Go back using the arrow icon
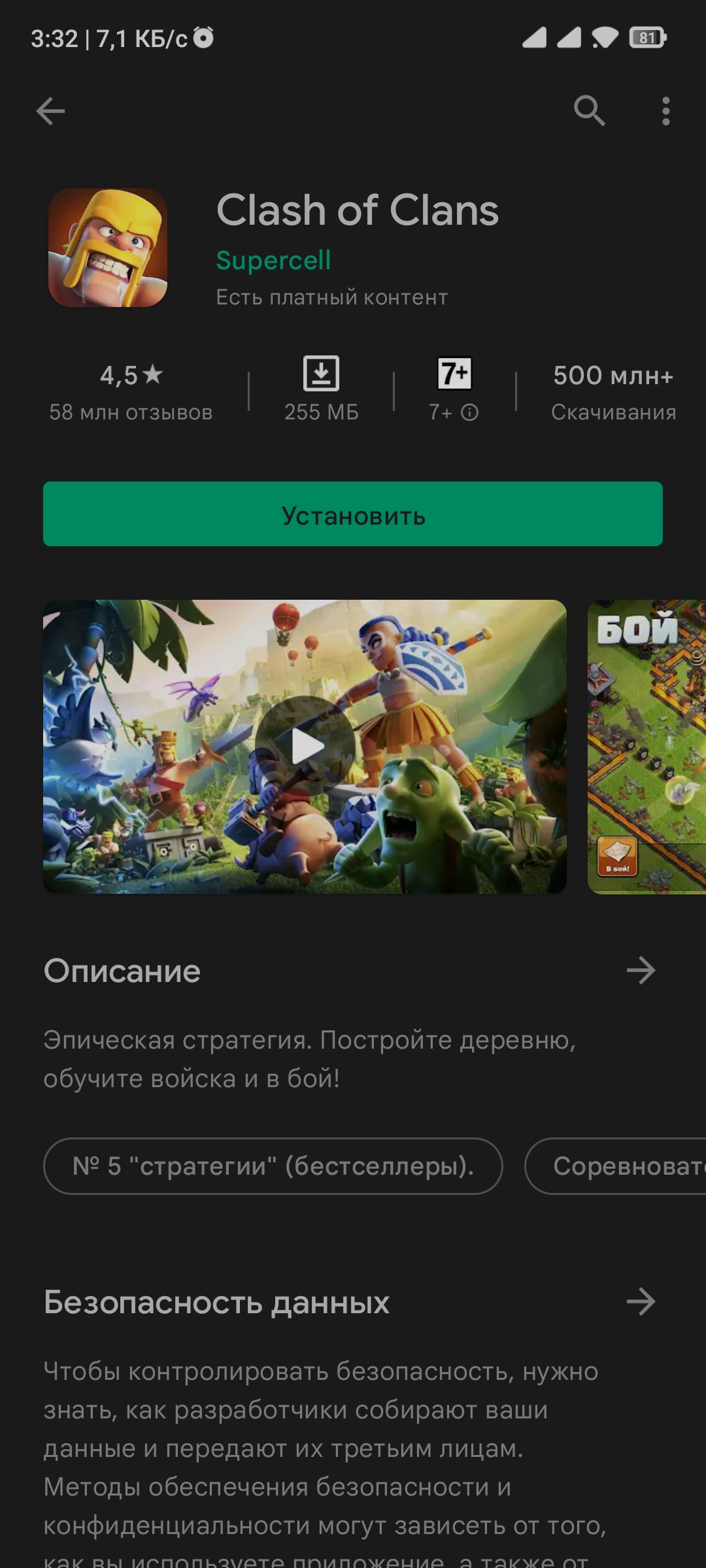Image resolution: width=706 pixels, height=1568 pixels. pyautogui.click(x=50, y=111)
